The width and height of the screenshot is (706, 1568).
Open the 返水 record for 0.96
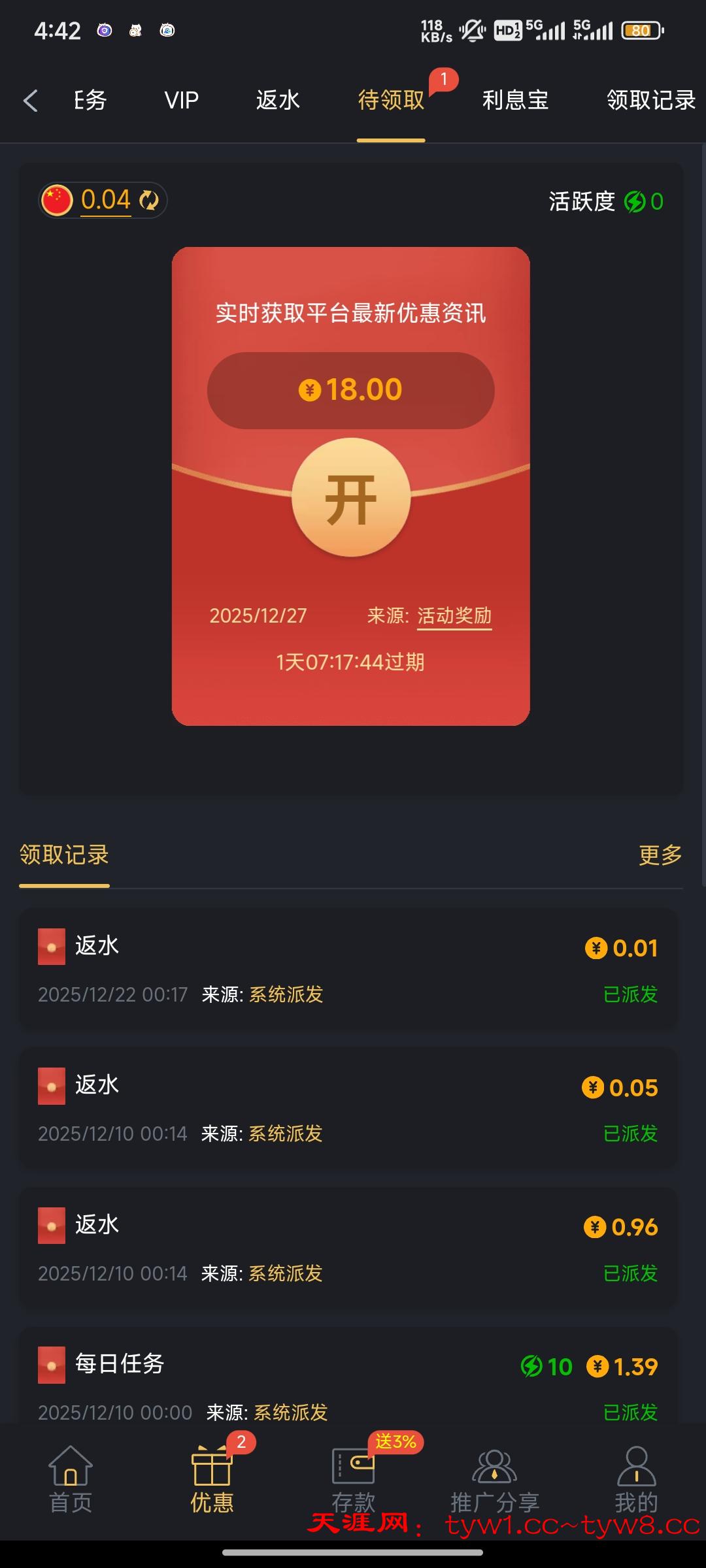(348, 1248)
